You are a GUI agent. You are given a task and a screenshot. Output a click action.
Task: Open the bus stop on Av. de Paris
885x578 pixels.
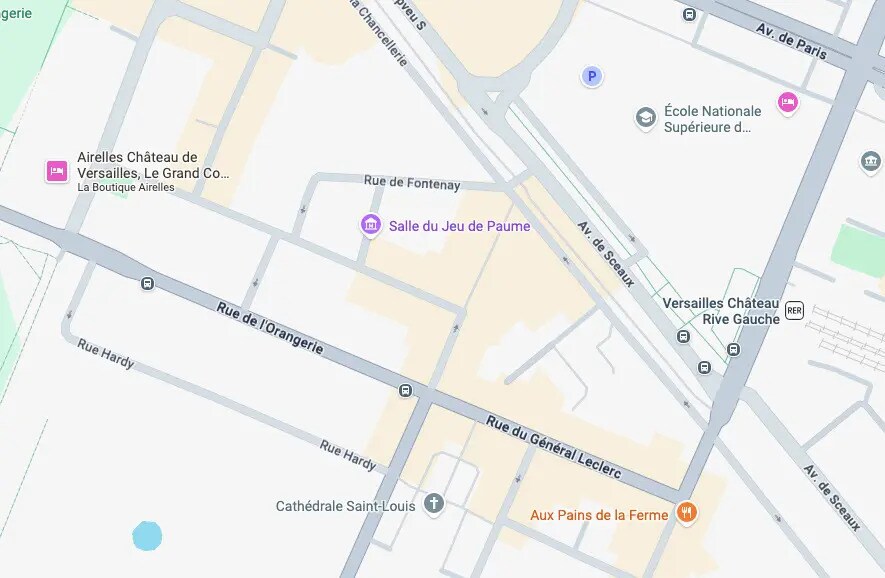point(689,14)
